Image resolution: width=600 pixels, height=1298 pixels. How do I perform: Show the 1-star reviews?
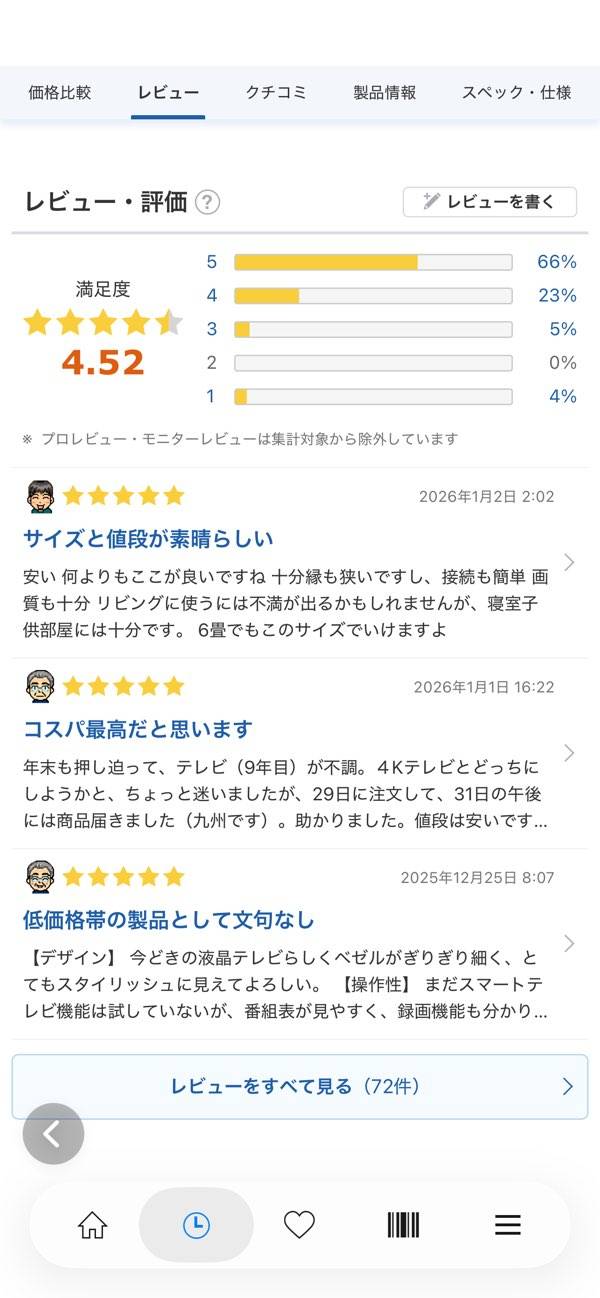[372, 396]
